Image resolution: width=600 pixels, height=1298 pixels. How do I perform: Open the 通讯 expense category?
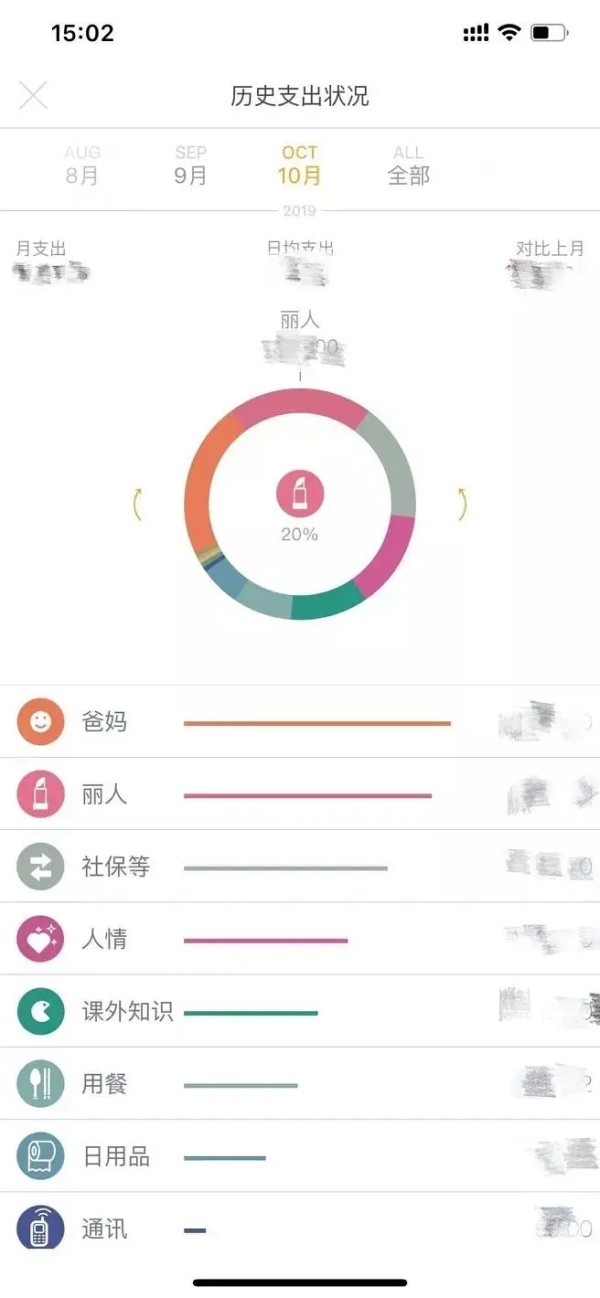pyautogui.click(x=300, y=1229)
